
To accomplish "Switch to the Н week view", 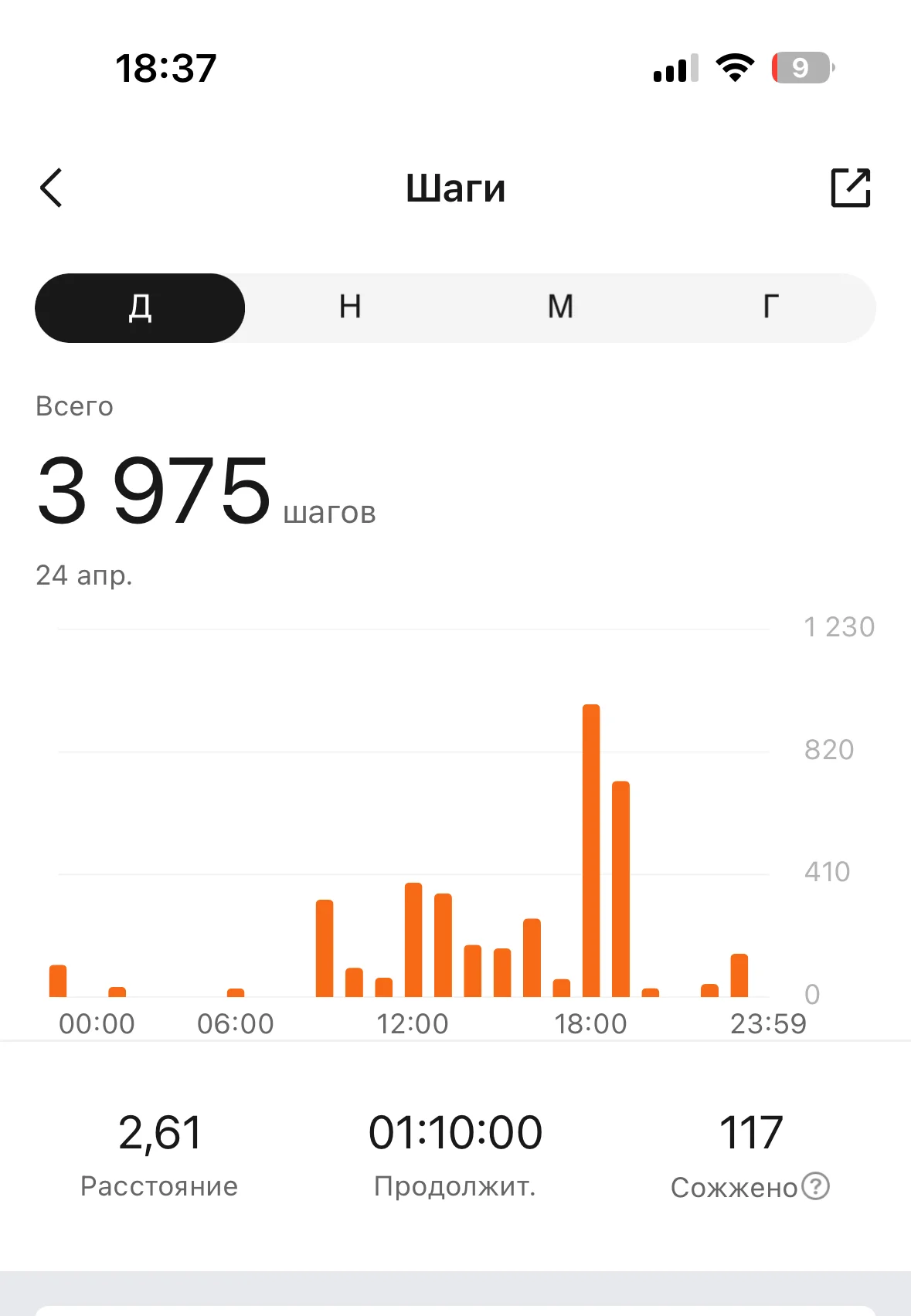I will 350,307.
